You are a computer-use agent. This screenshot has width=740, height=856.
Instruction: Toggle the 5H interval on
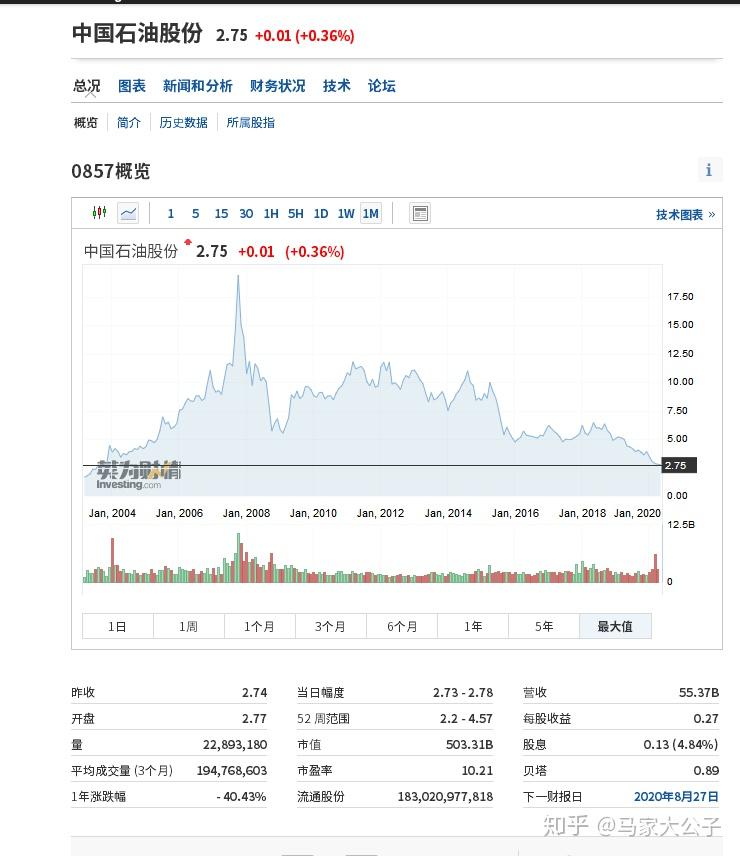295,213
